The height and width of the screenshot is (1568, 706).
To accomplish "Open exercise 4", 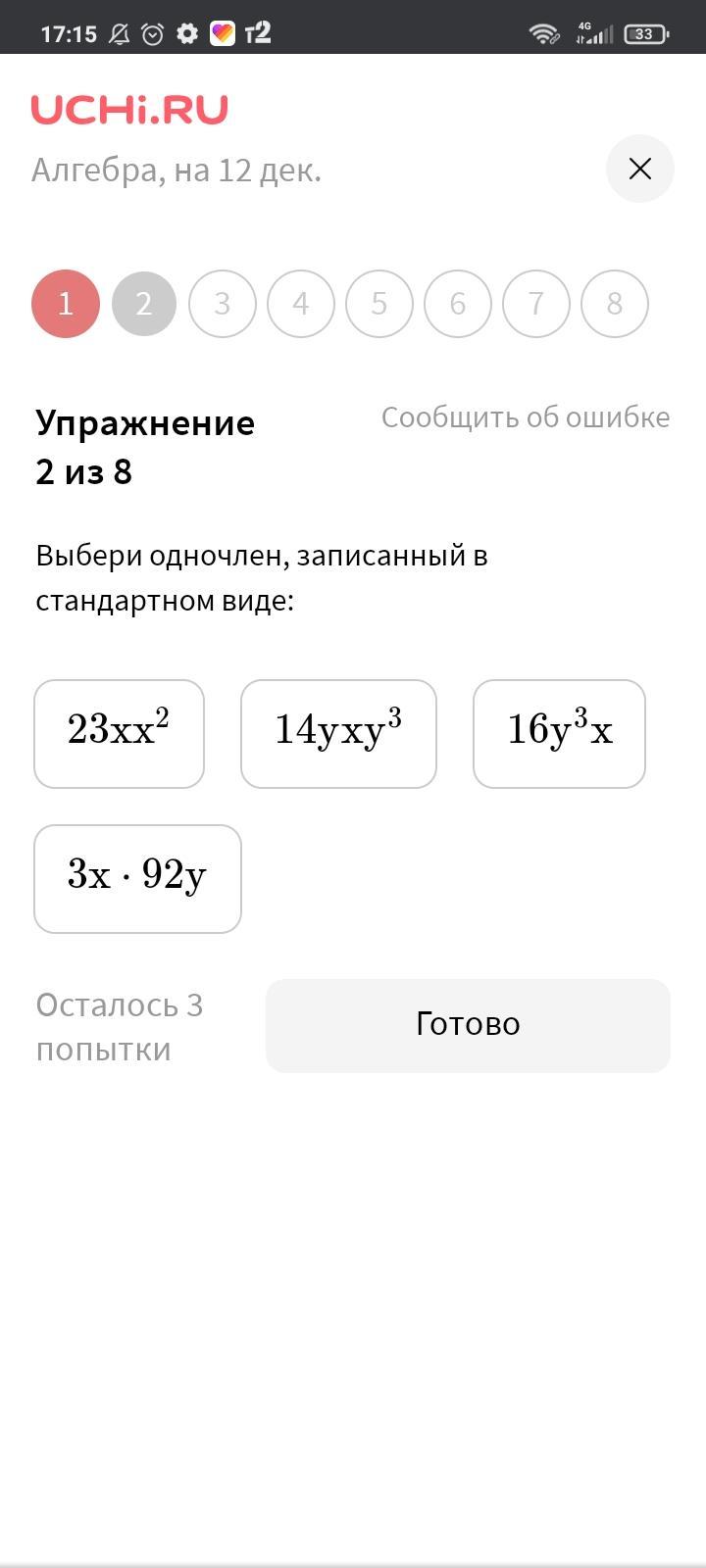I will click(301, 304).
